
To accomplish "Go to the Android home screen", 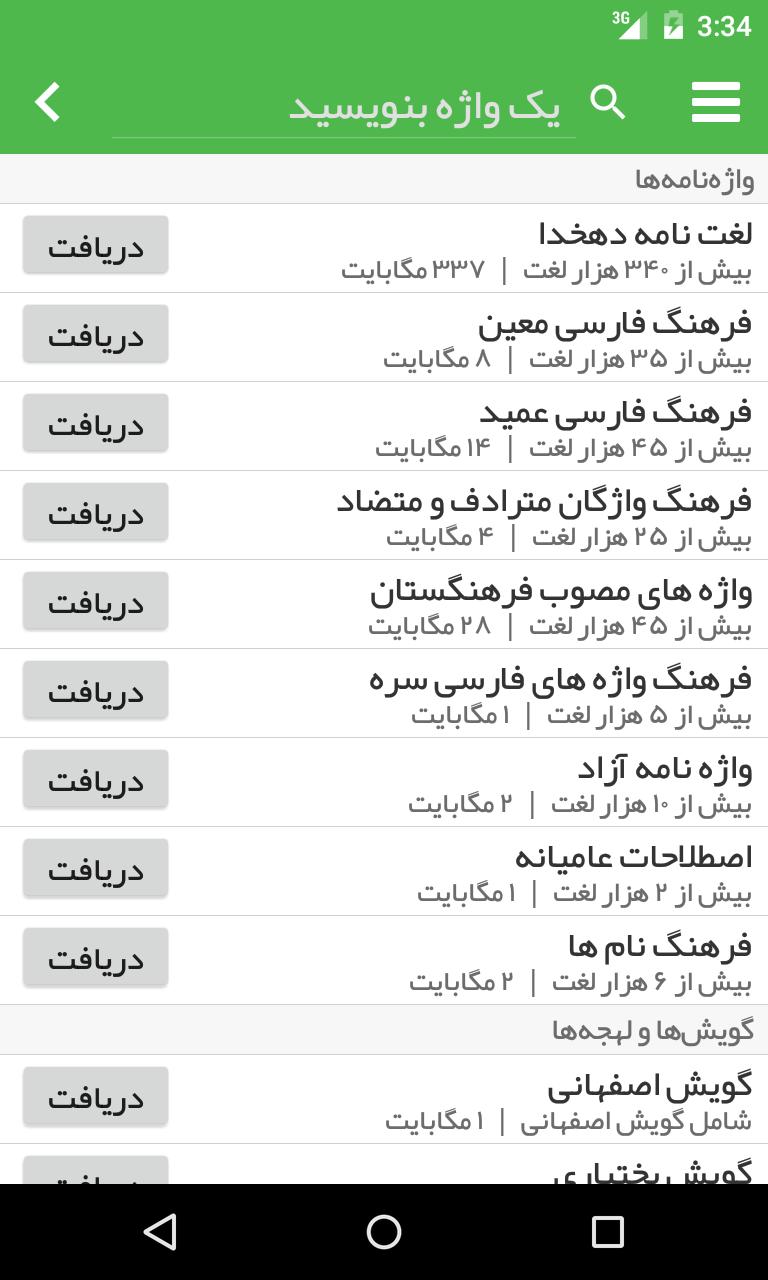I will [x=384, y=1232].
